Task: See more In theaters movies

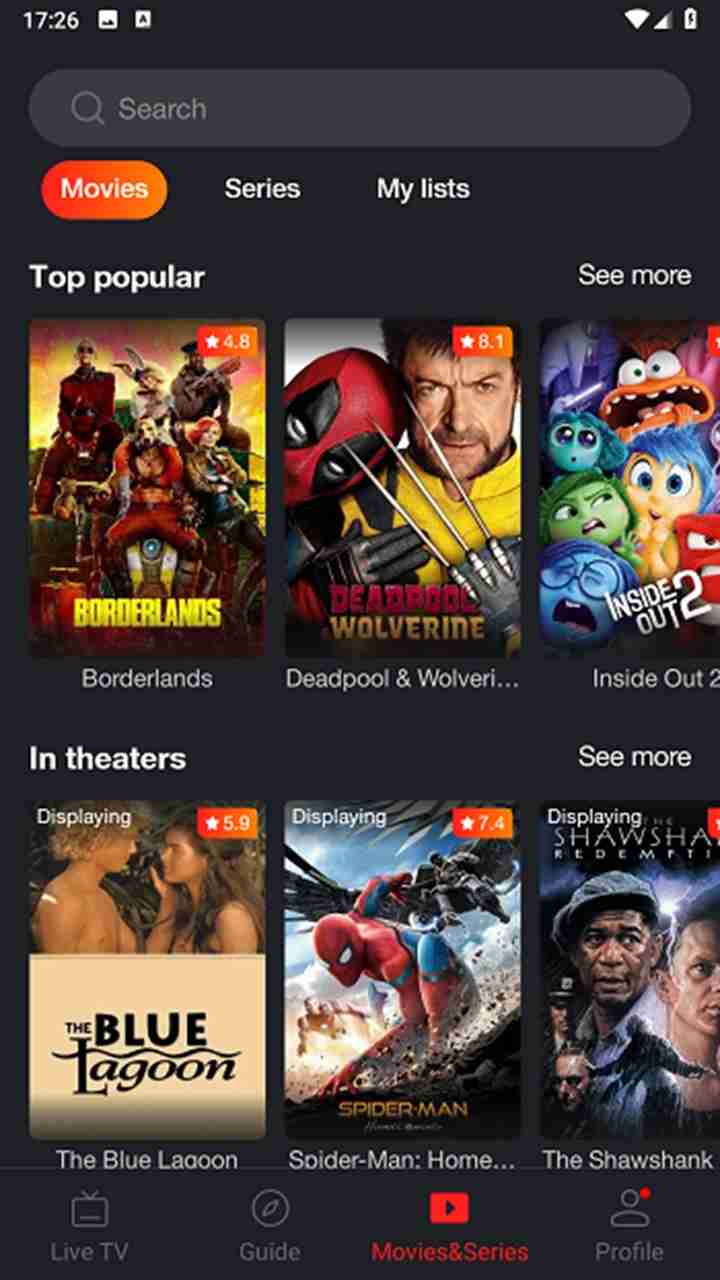Action: click(x=634, y=757)
